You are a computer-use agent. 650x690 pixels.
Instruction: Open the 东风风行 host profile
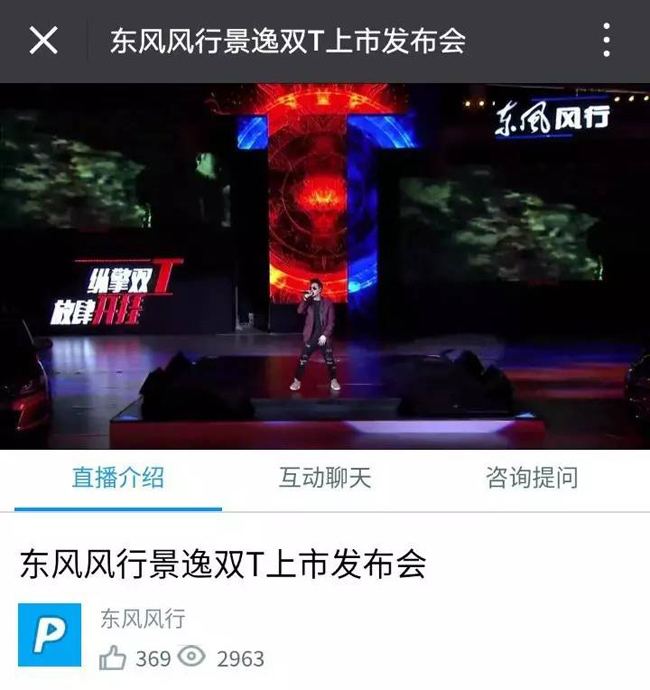pos(50,634)
